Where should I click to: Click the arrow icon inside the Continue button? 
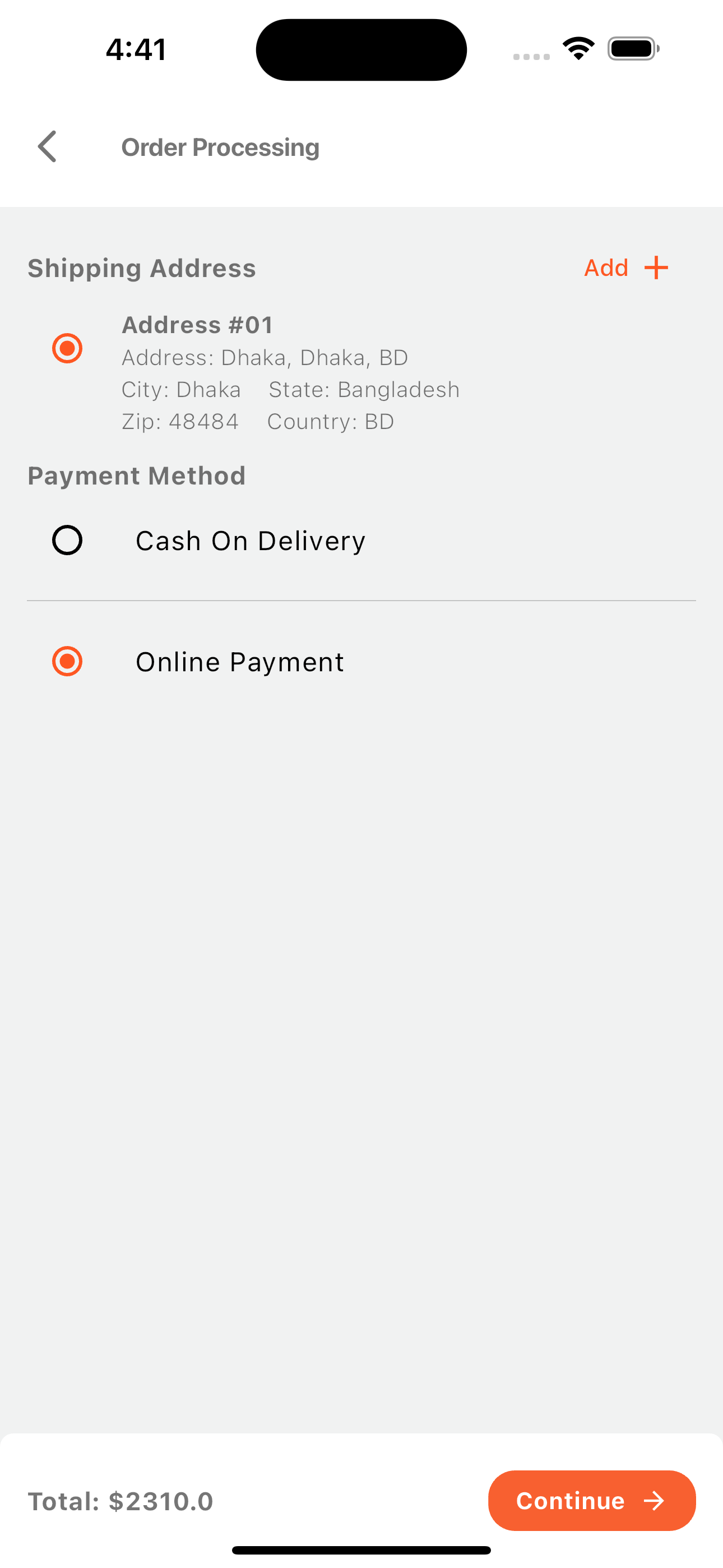[x=654, y=1501]
